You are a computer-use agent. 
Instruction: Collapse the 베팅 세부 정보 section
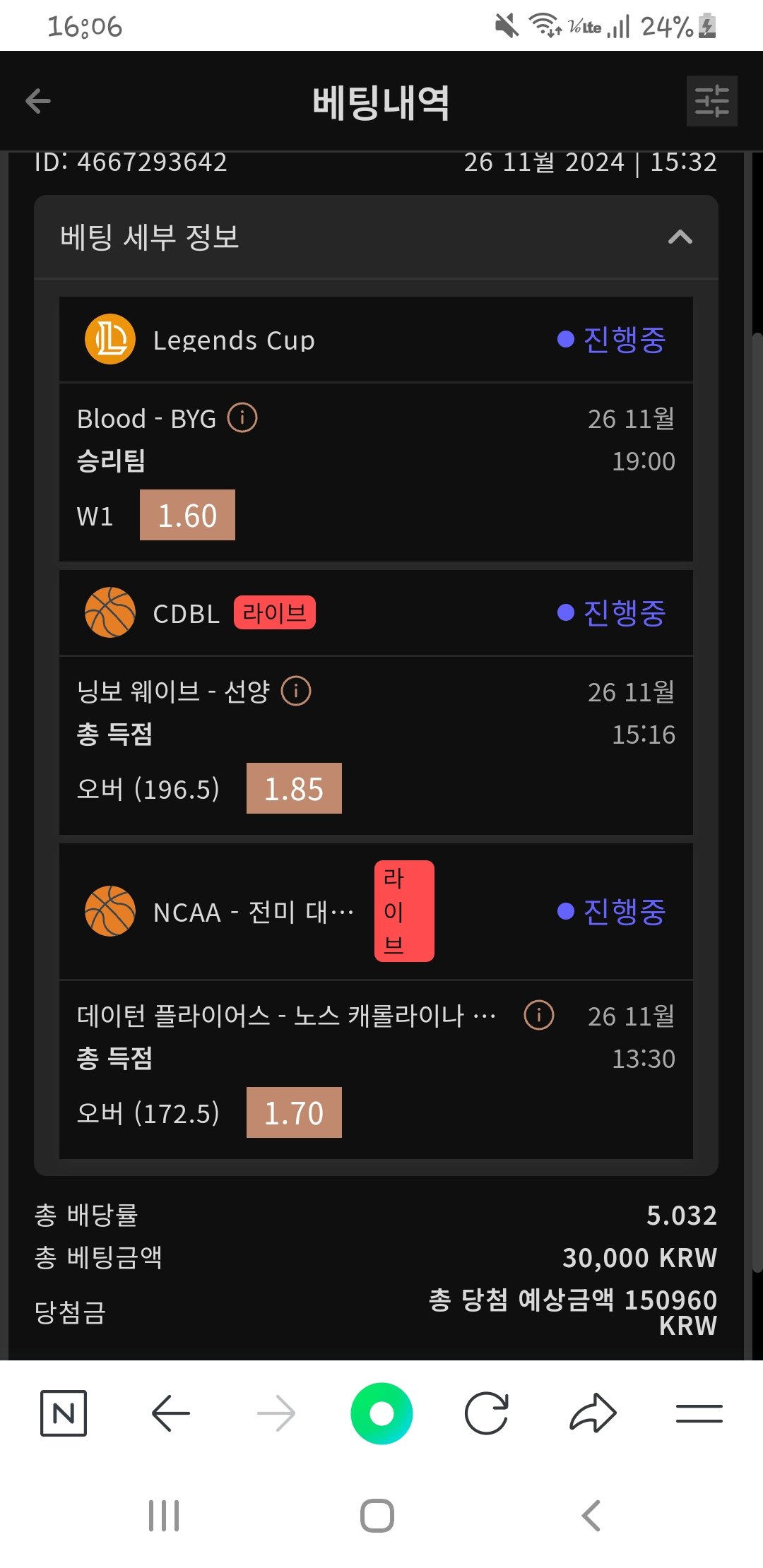(680, 237)
